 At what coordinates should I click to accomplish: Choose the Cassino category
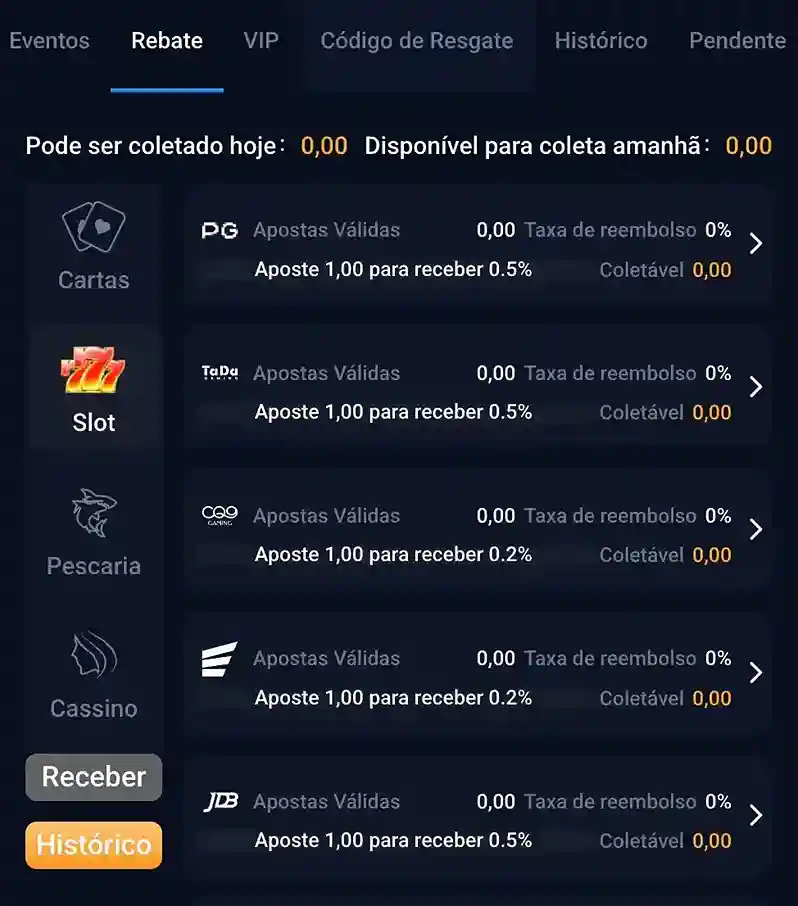pyautogui.click(x=94, y=676)
